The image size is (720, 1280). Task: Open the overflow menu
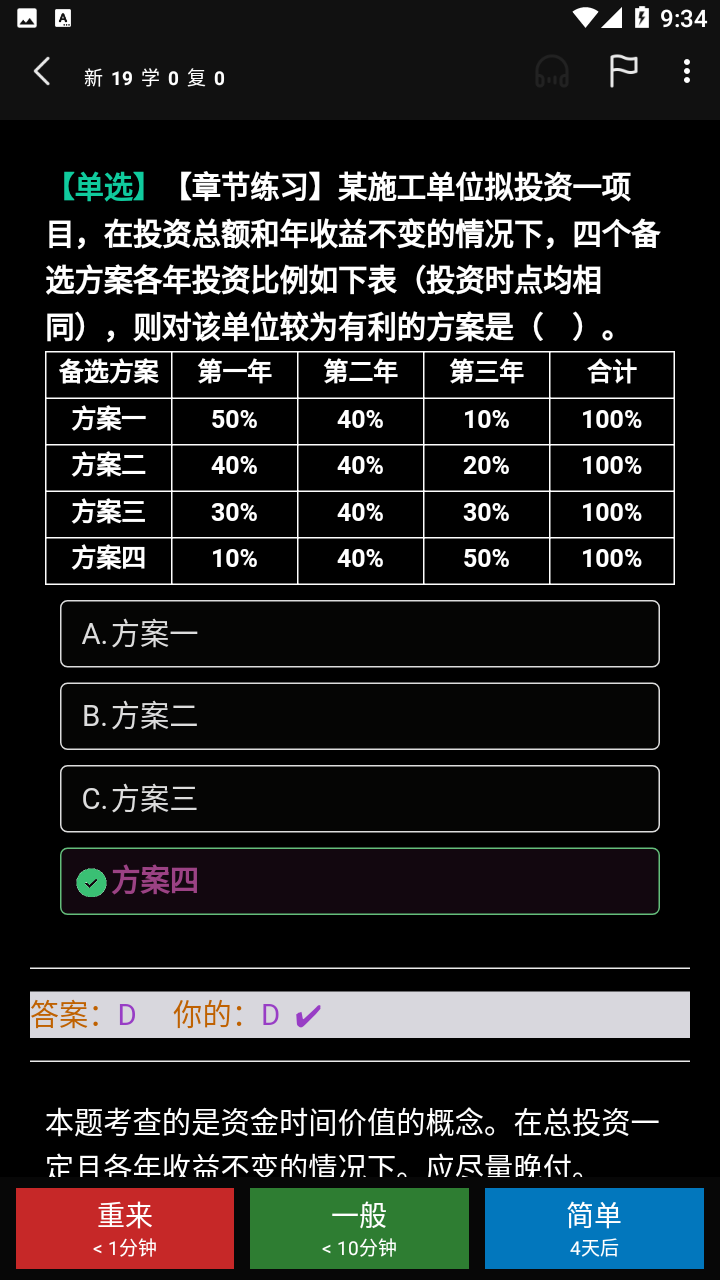coord(686,71)
